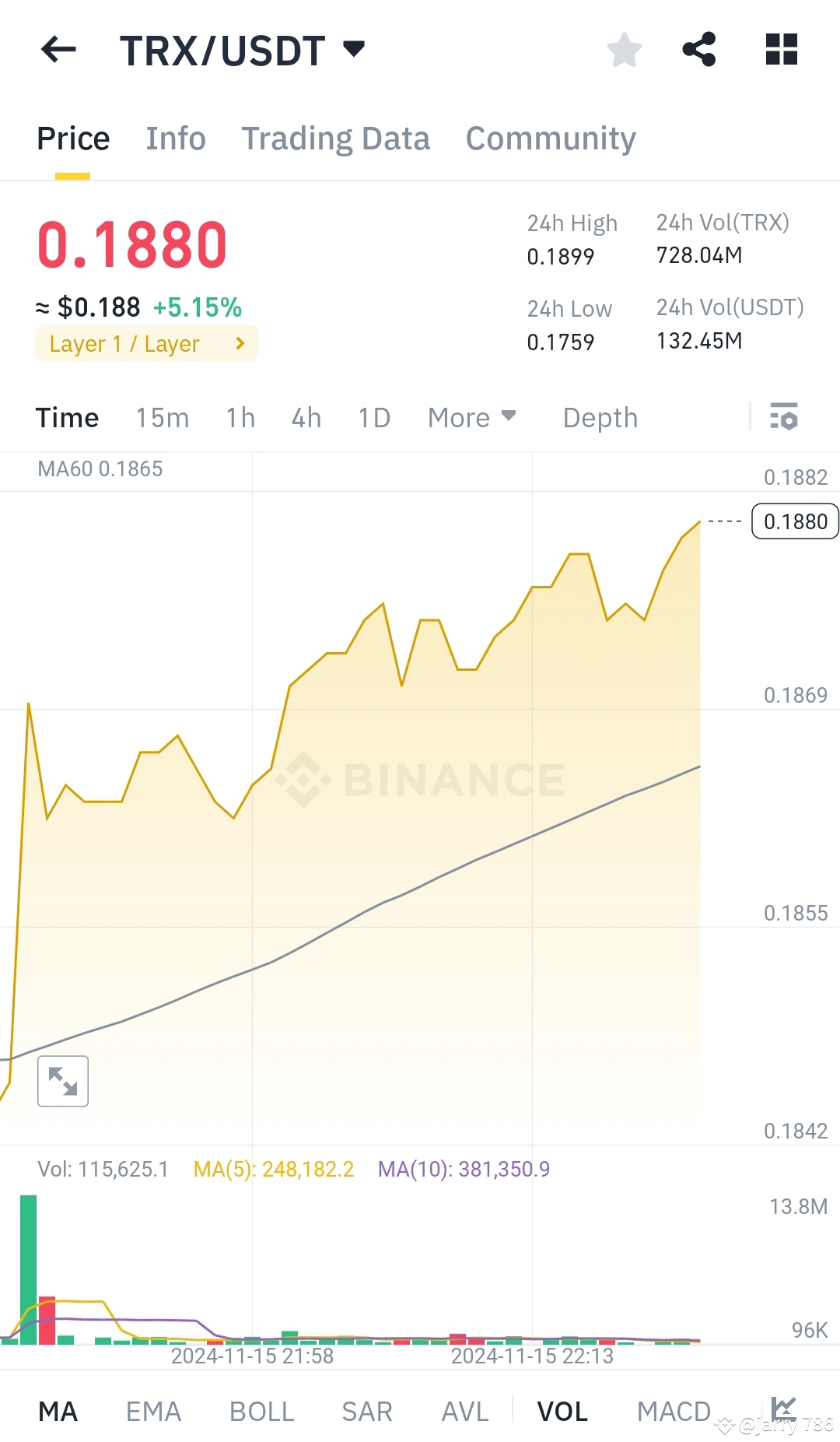Screen dimensions: 840x1442
Task: Select the 1D timeframe
Action: click(x=373, y=418)
